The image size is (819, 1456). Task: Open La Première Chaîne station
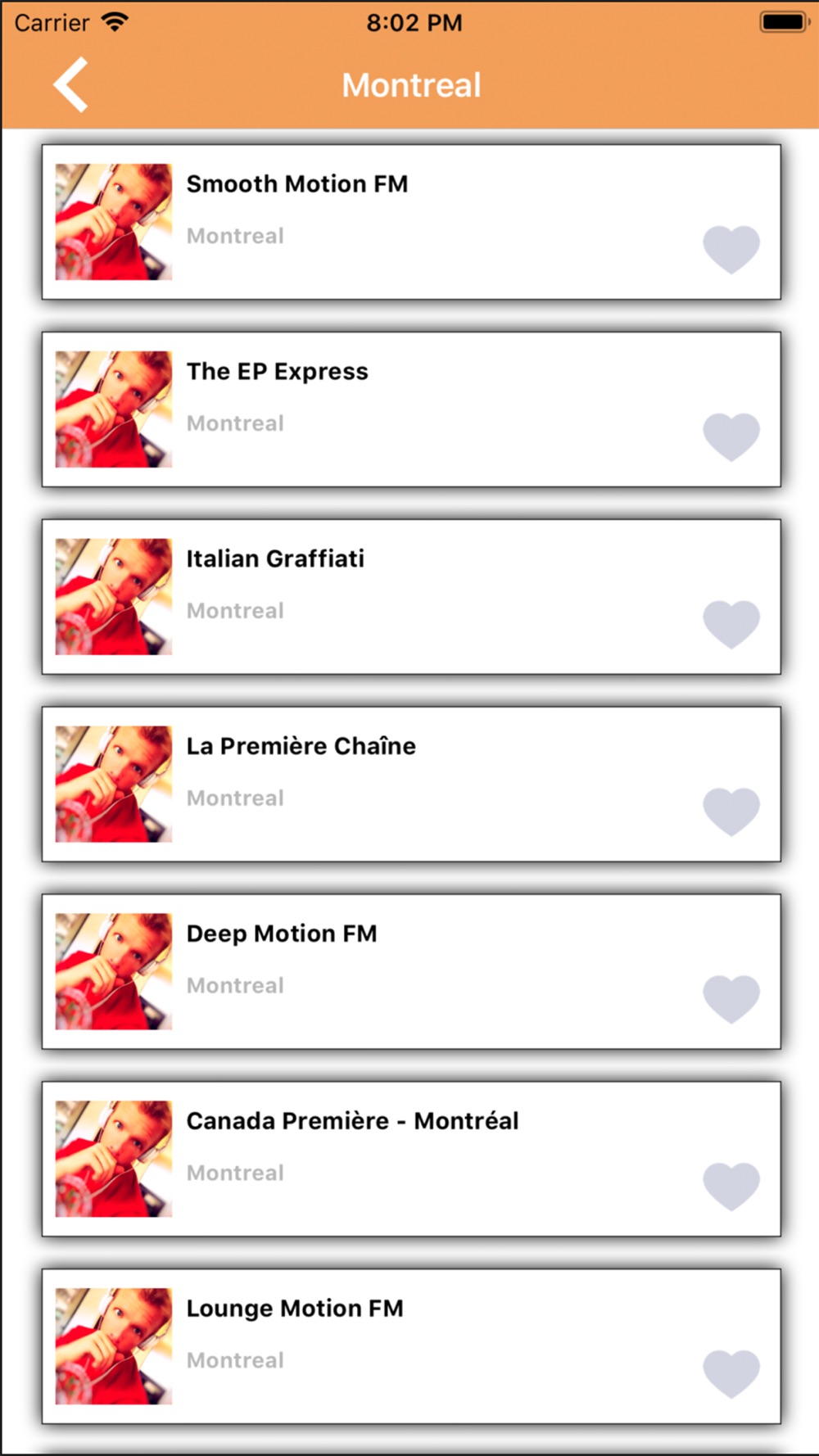[411, 785]
